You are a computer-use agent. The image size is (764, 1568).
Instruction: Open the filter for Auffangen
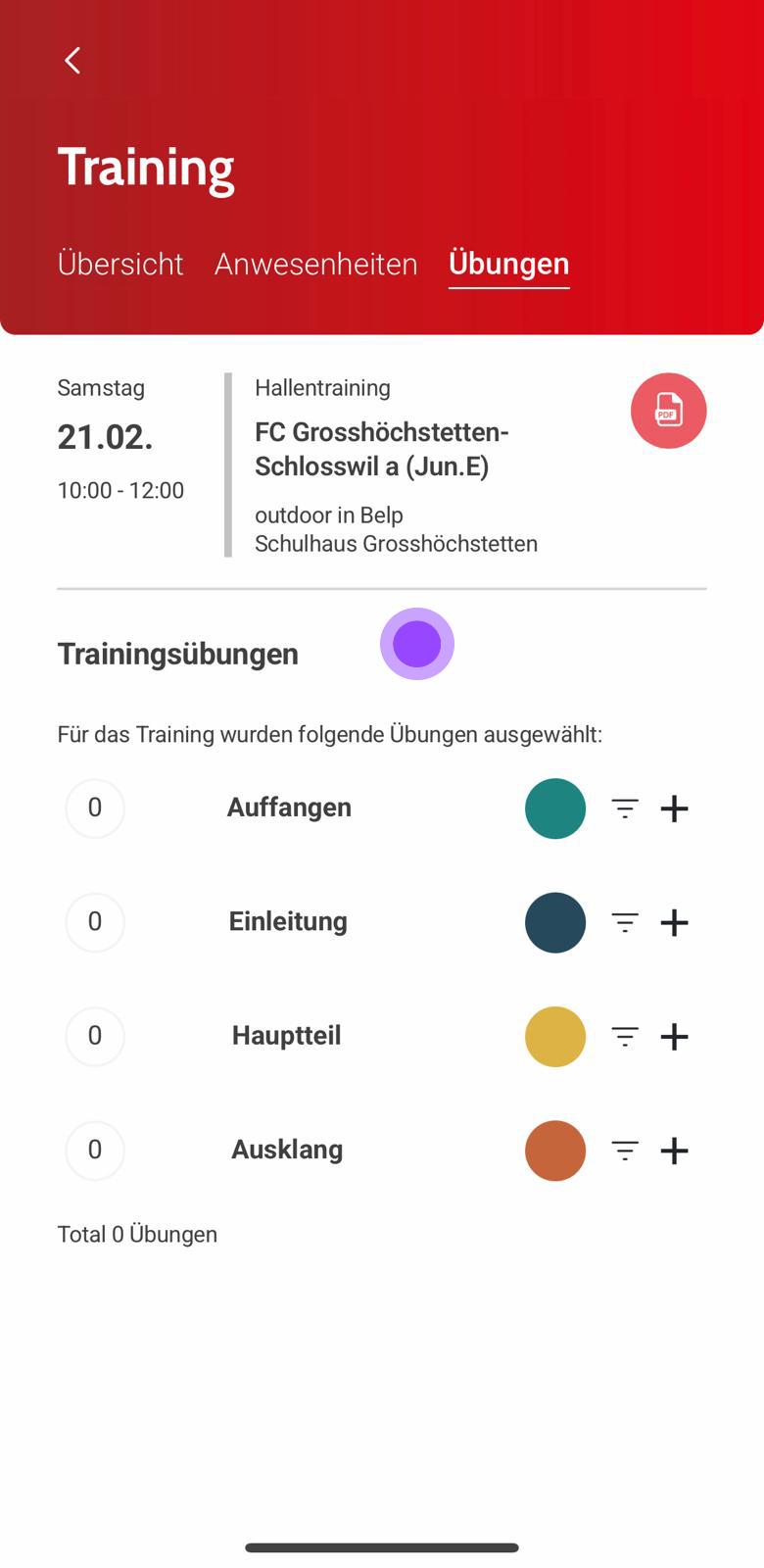coord(625,808)
